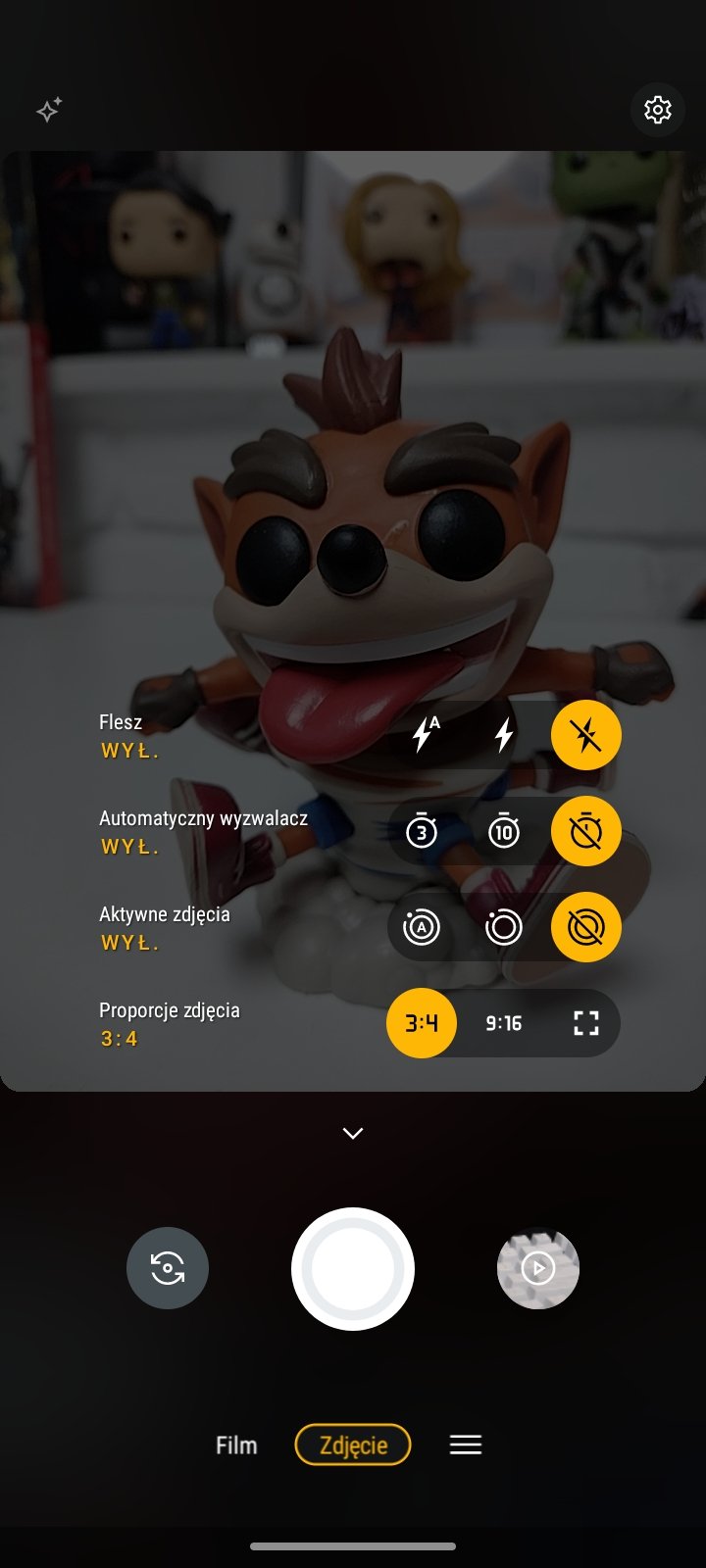Set active photos to auto
The width and height of the screenshot is (706, 1568).
coord(422,927)
